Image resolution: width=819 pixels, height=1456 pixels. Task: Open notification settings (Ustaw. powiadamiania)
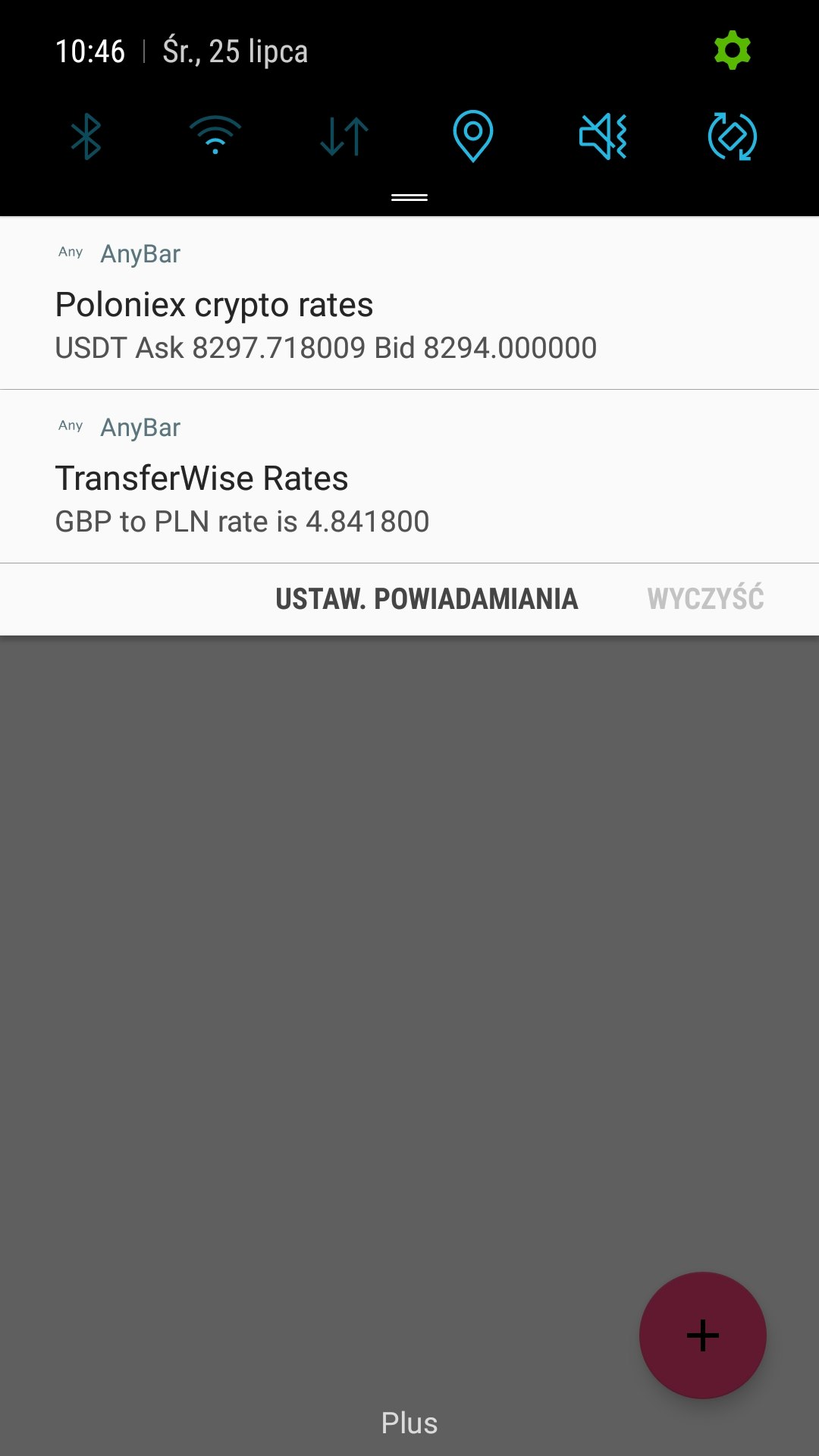pyautogui.click(x=427, y=599)
